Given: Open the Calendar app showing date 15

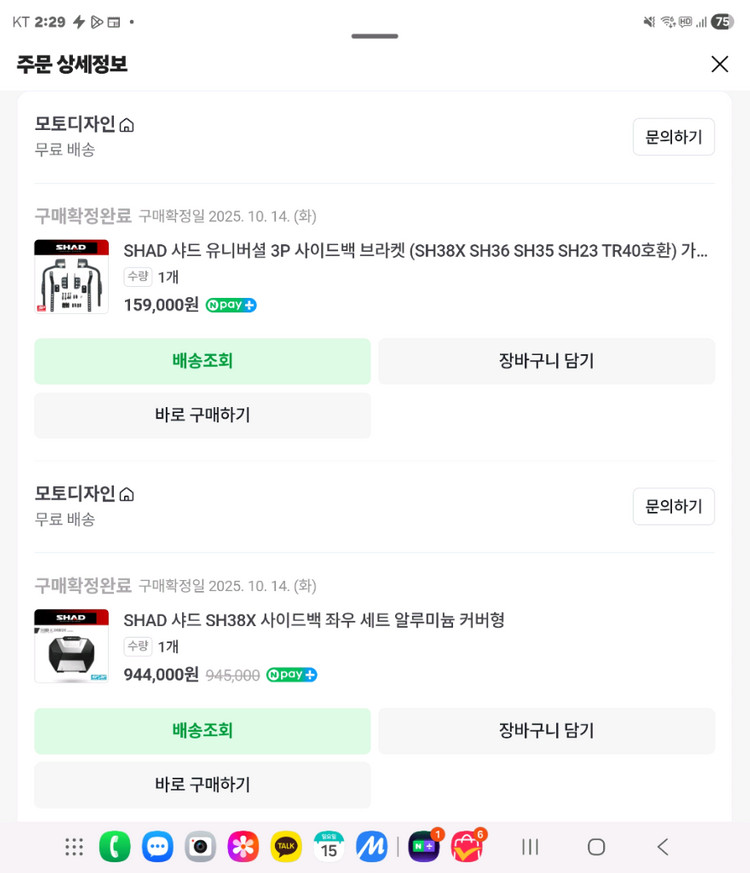Looking at the screenshot, I should [328, 846].
